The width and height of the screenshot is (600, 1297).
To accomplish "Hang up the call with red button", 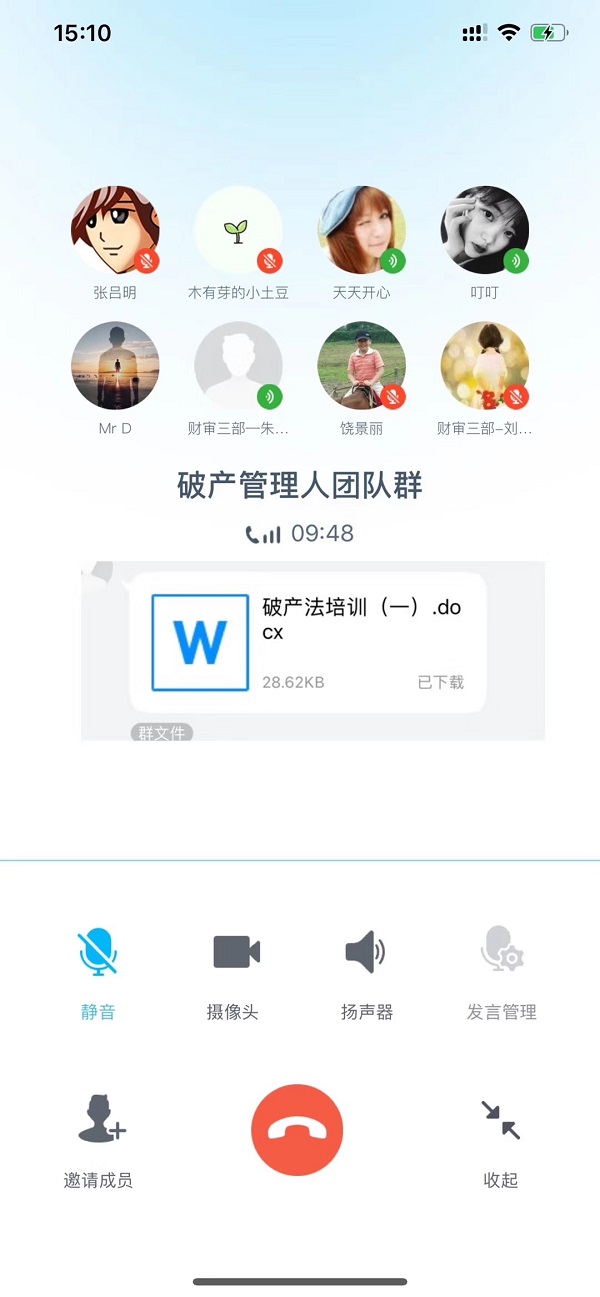I will click(x=297, y=1131).
